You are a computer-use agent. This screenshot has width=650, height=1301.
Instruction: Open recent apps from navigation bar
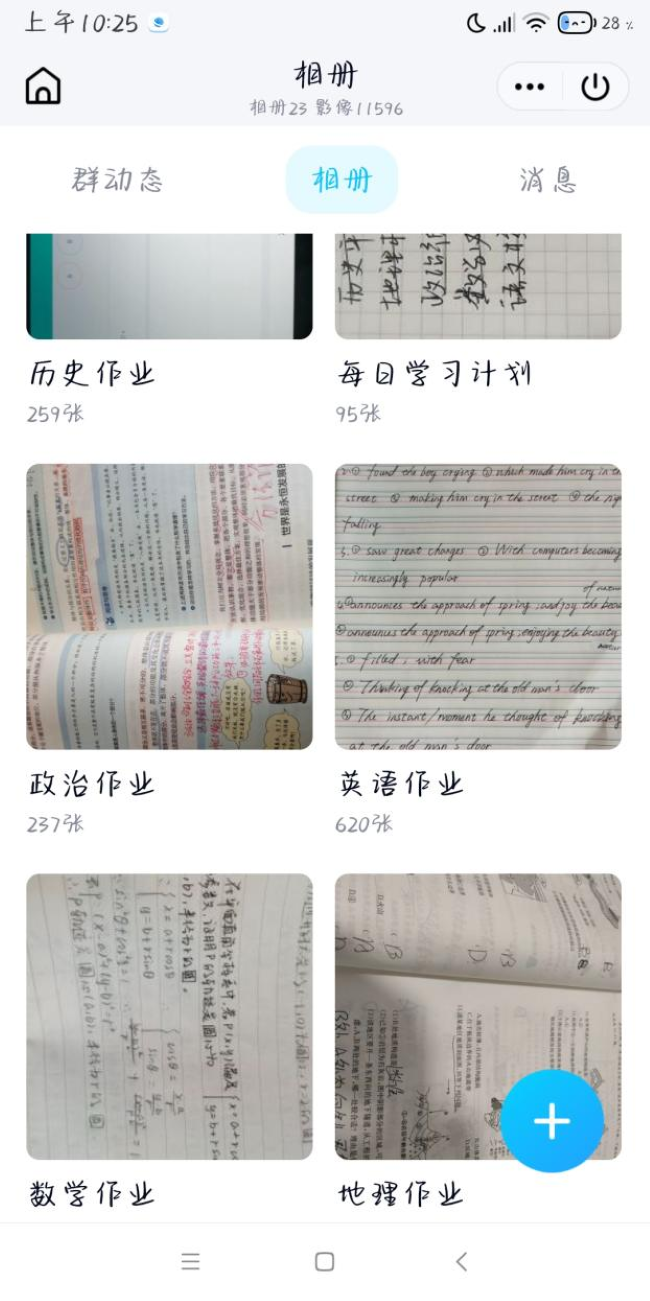tap(190, 1262)
